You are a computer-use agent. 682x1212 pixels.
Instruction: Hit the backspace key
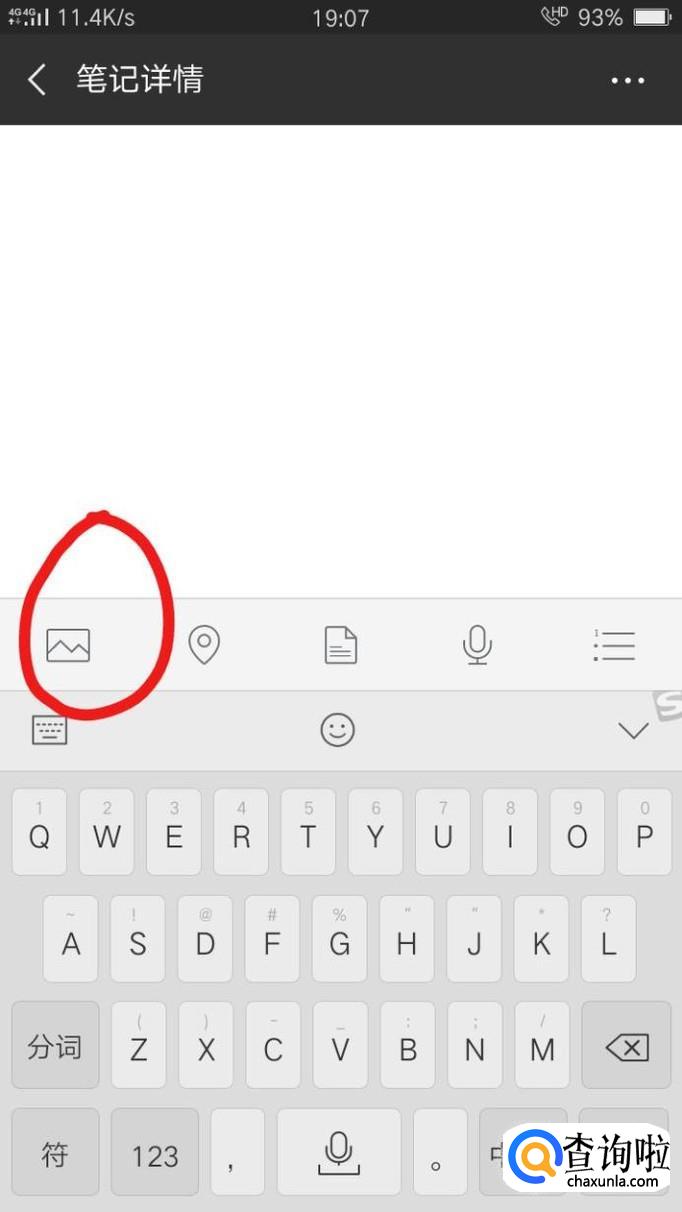tap(626, 1047)
